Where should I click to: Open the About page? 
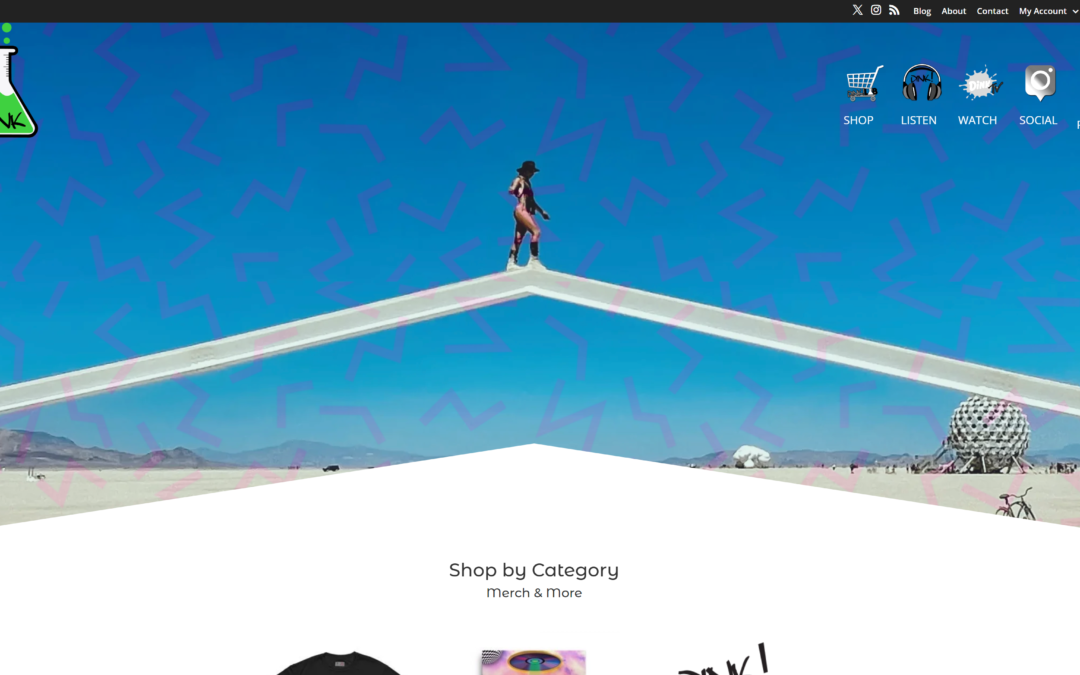(954, 11)
